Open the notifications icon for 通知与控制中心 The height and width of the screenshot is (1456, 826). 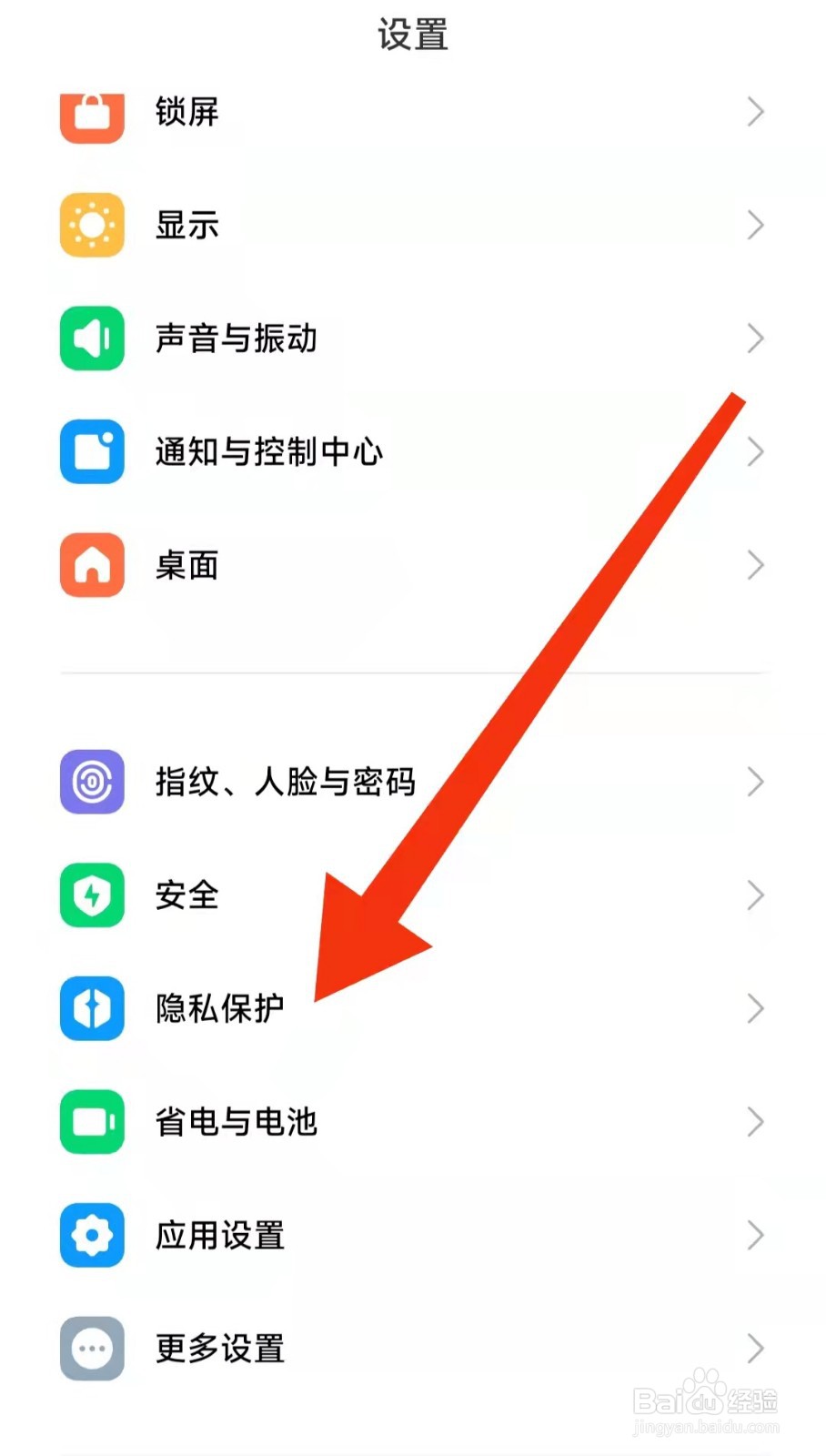coord(90,452)
